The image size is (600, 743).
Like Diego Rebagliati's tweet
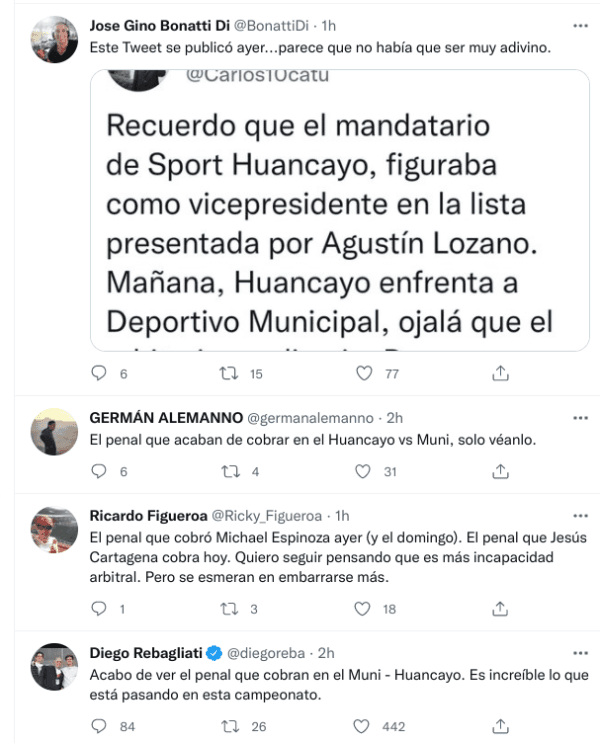click(x=365, y=727)
